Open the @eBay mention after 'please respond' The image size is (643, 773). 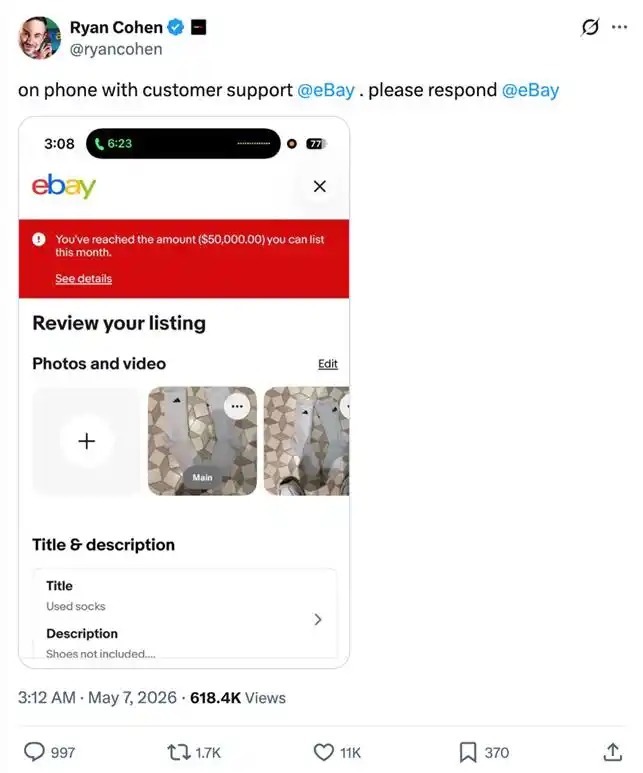click(531, 90)
